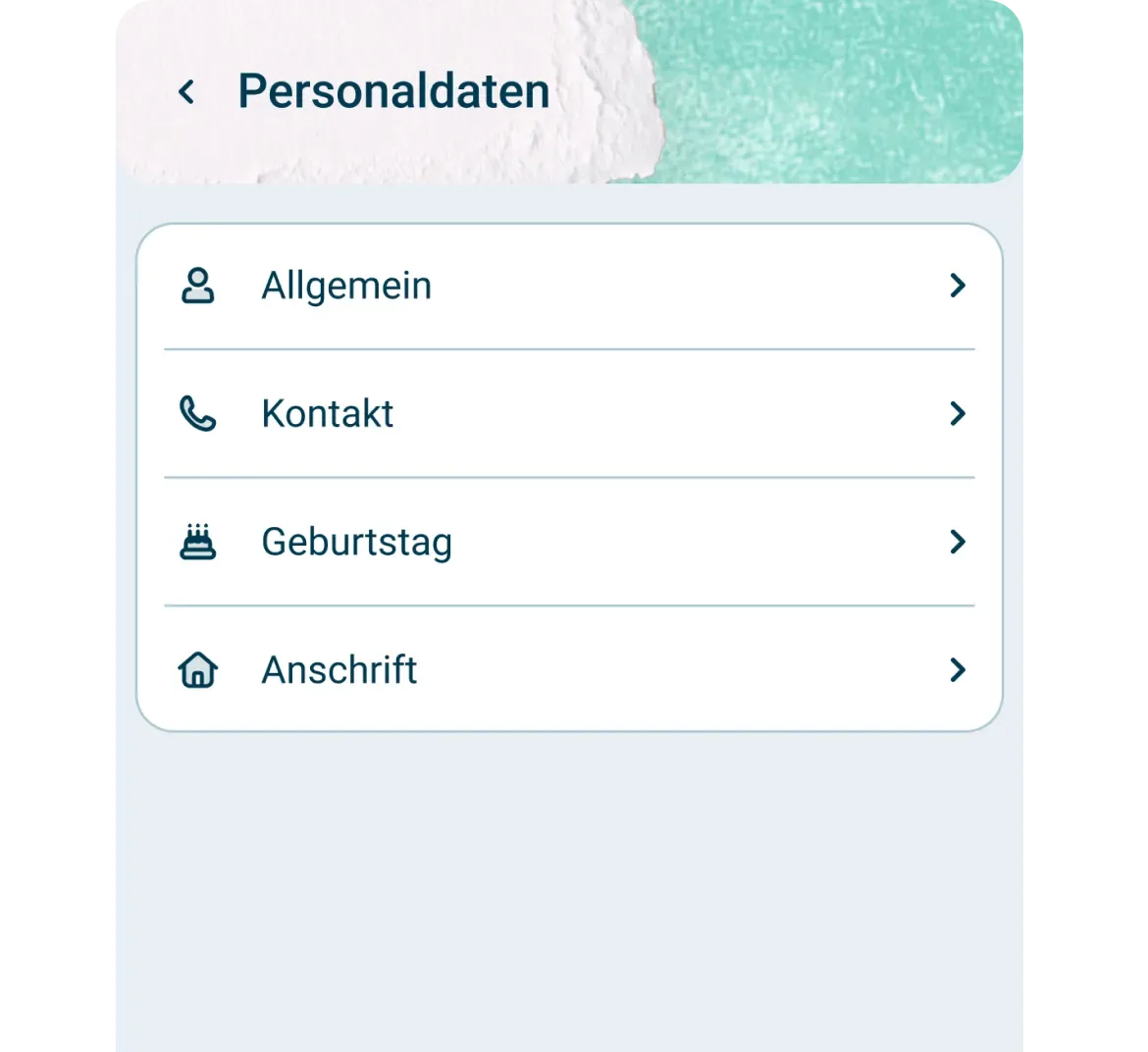
Task: Go back from Personaldaten
Action: coord(186,92)
